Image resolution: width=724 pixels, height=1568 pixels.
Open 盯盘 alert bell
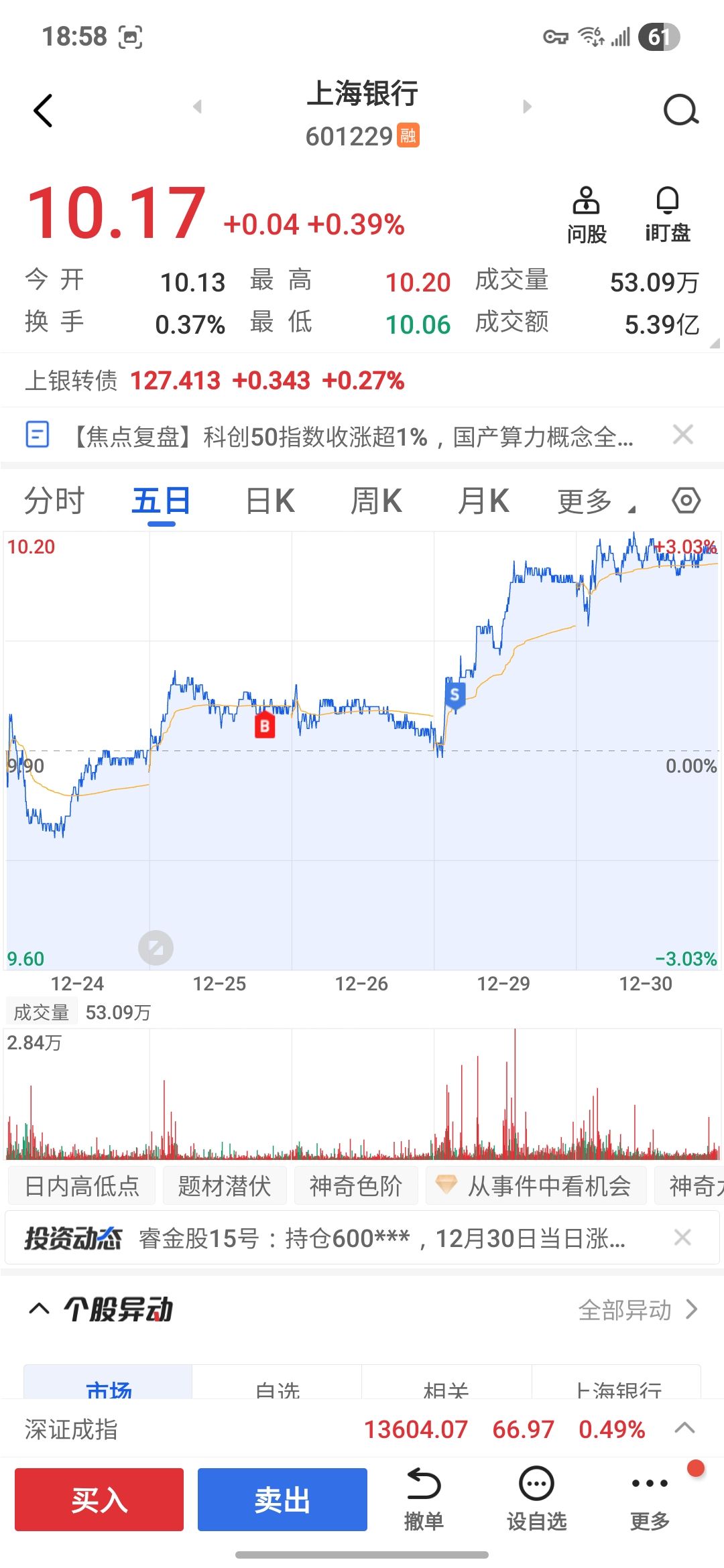click(x=668, y=214)
